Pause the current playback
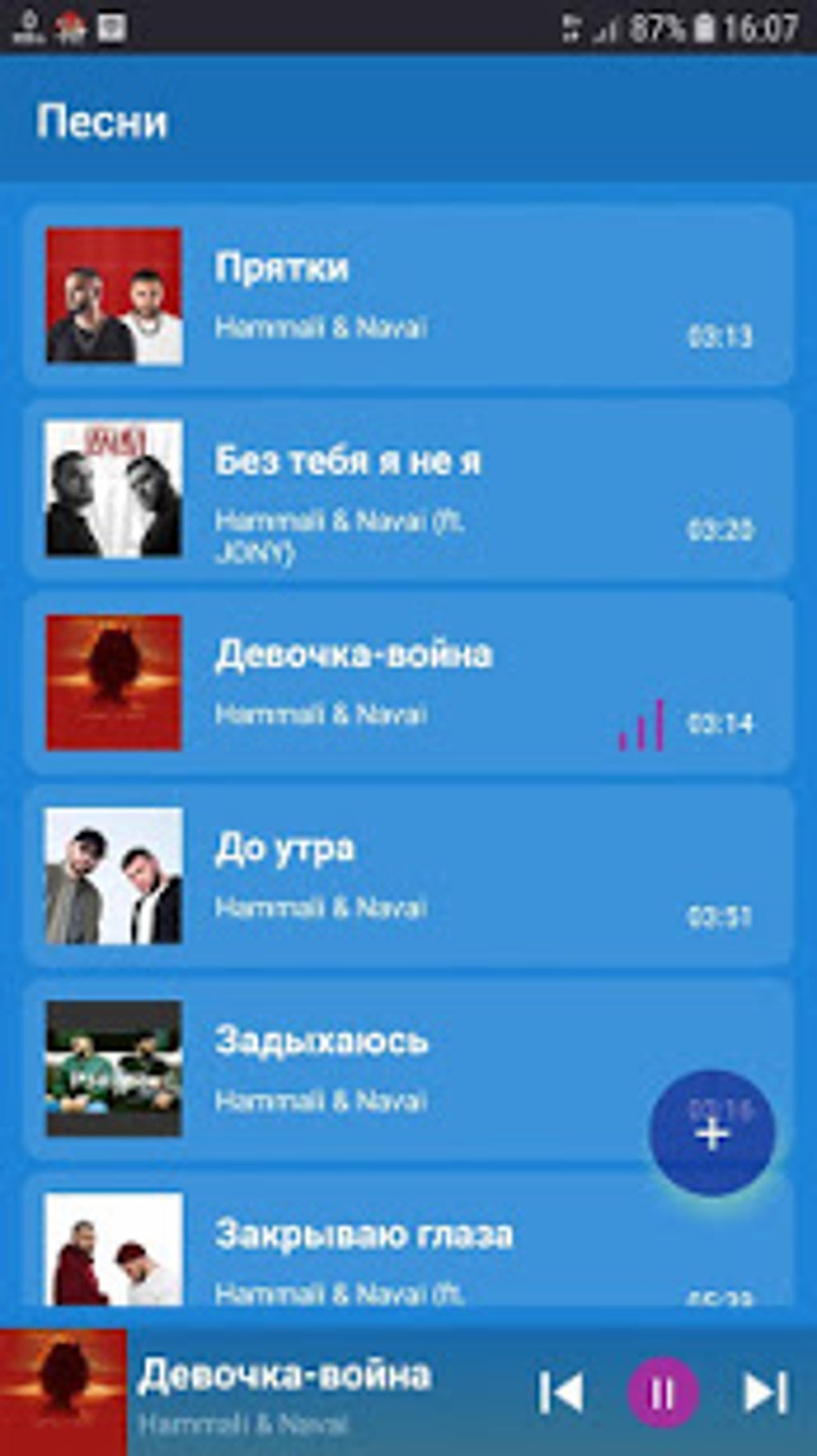This screenshot has height=1456, width=817. (662, 1393)
